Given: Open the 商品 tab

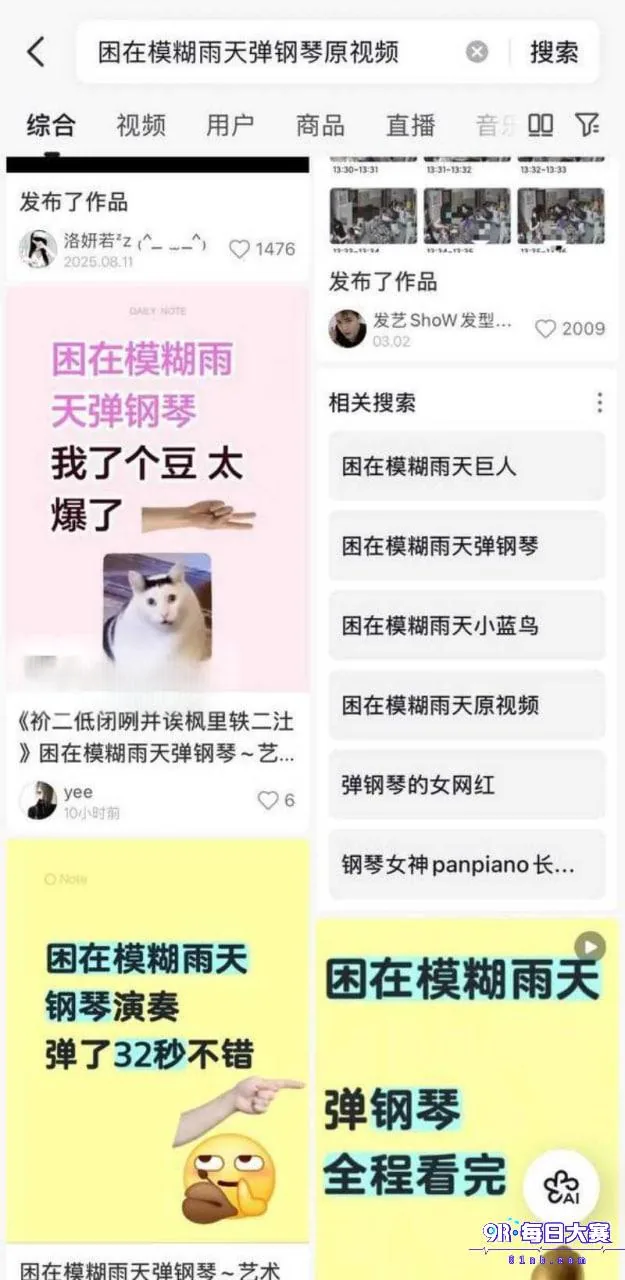Looking at the screenshot, I should pyautogui.click(x=320, y=125).
